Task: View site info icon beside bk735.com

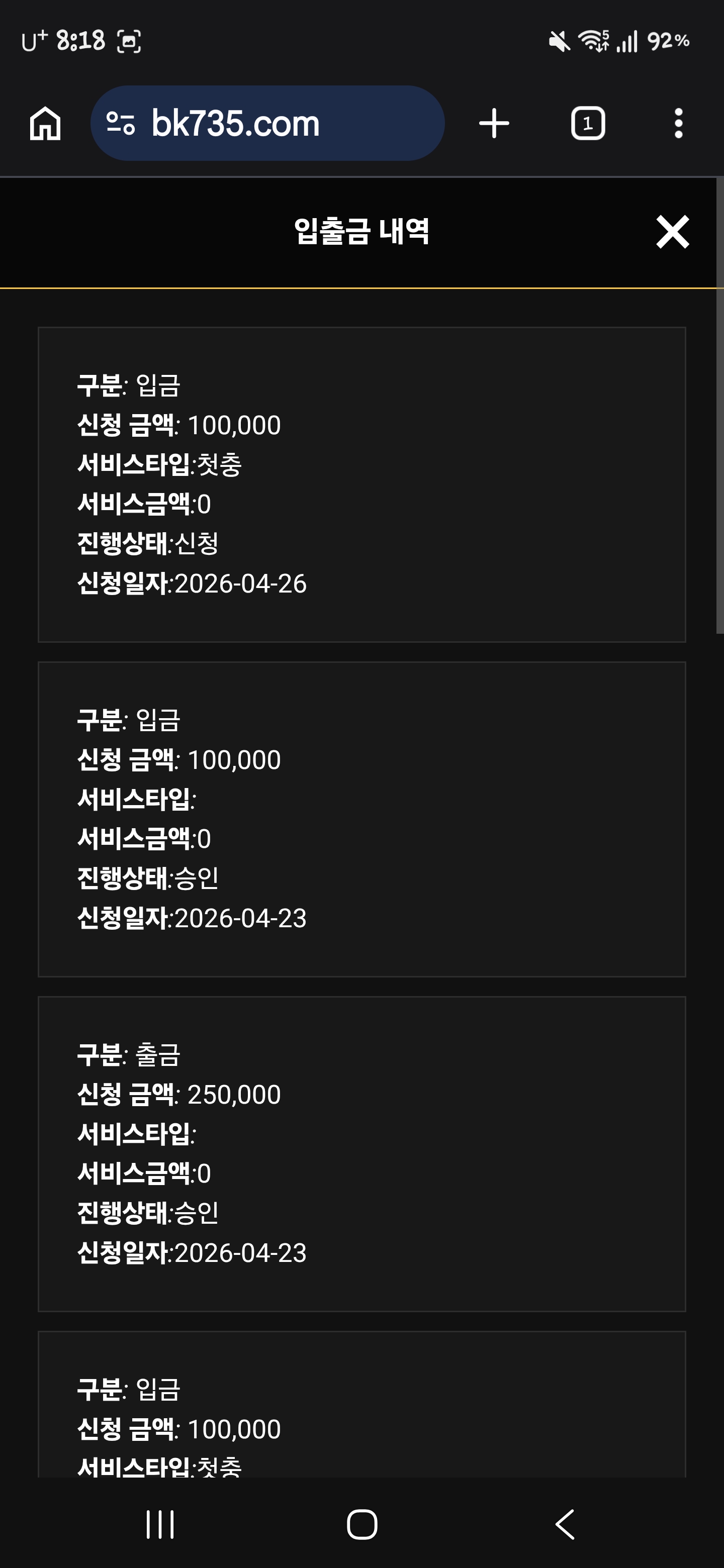Action: click(x=121, y=124)
